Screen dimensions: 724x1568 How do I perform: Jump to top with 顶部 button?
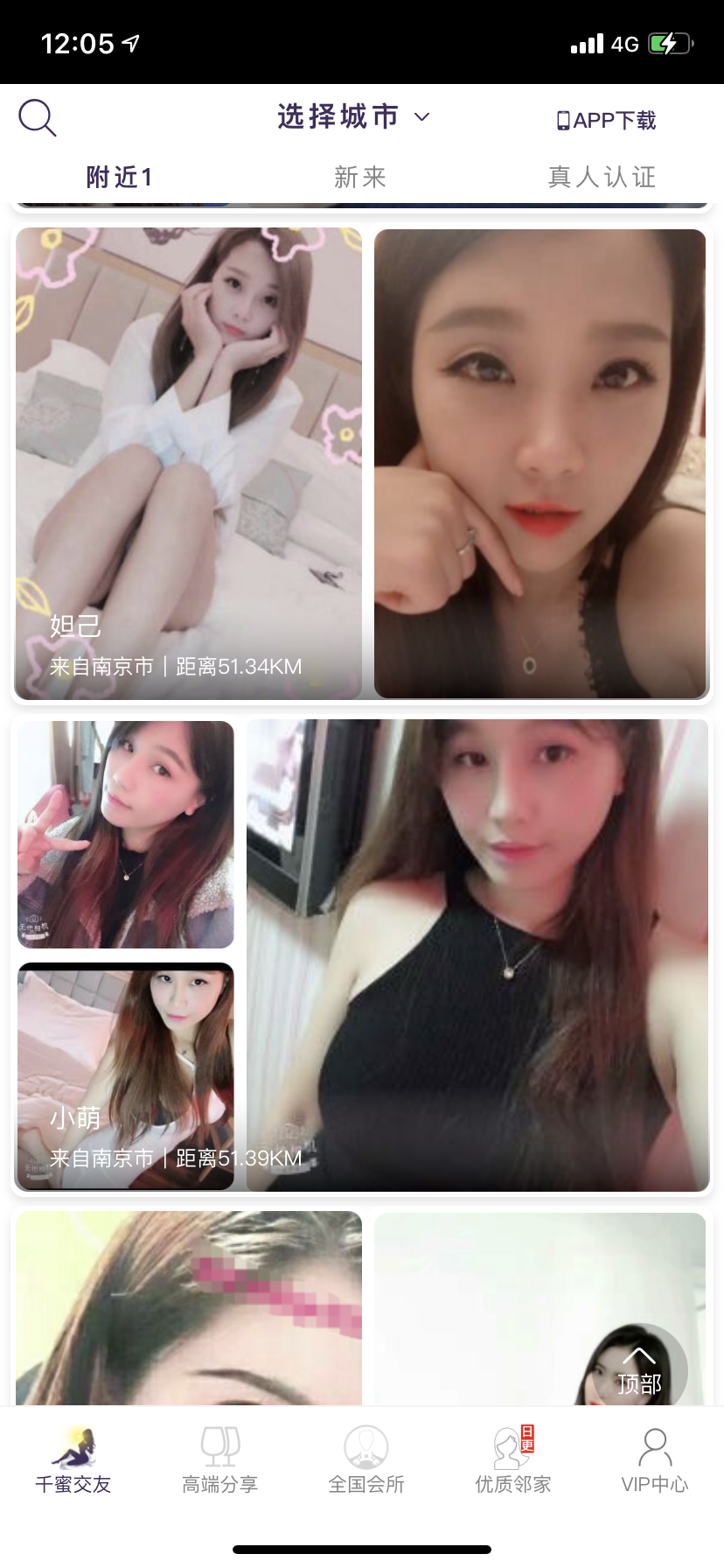tap(639, 1368)
